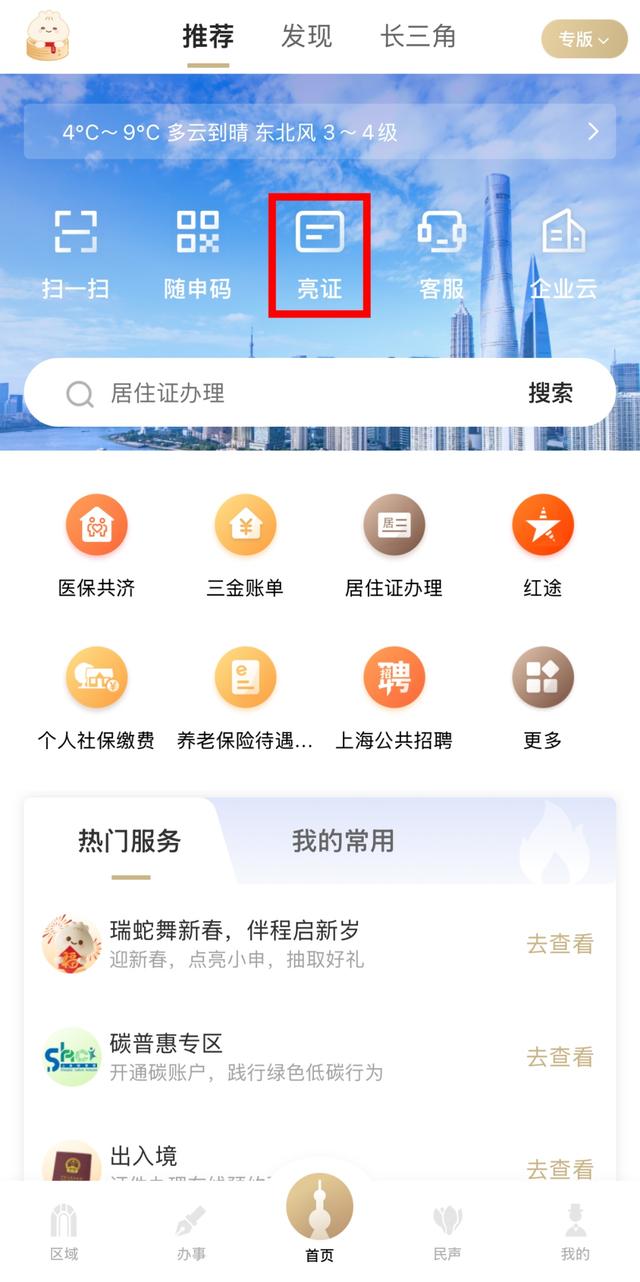
Task: Open 扫一扫 scanner
Action: pos(76,254)
